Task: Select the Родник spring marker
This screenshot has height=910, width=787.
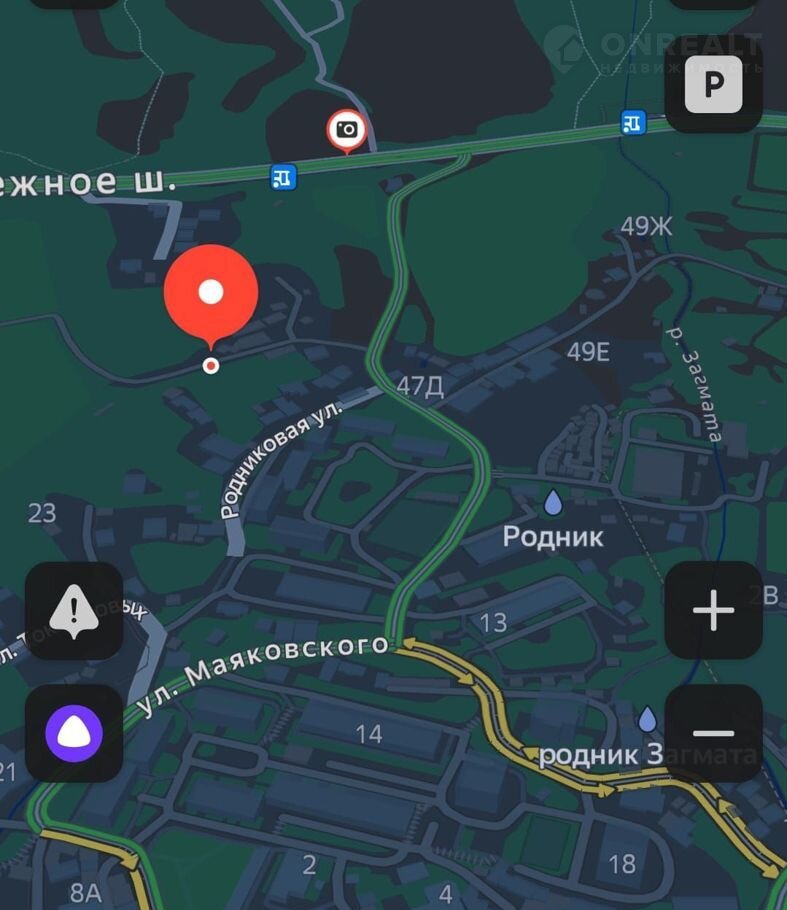Action: click(x=552, y=501)
